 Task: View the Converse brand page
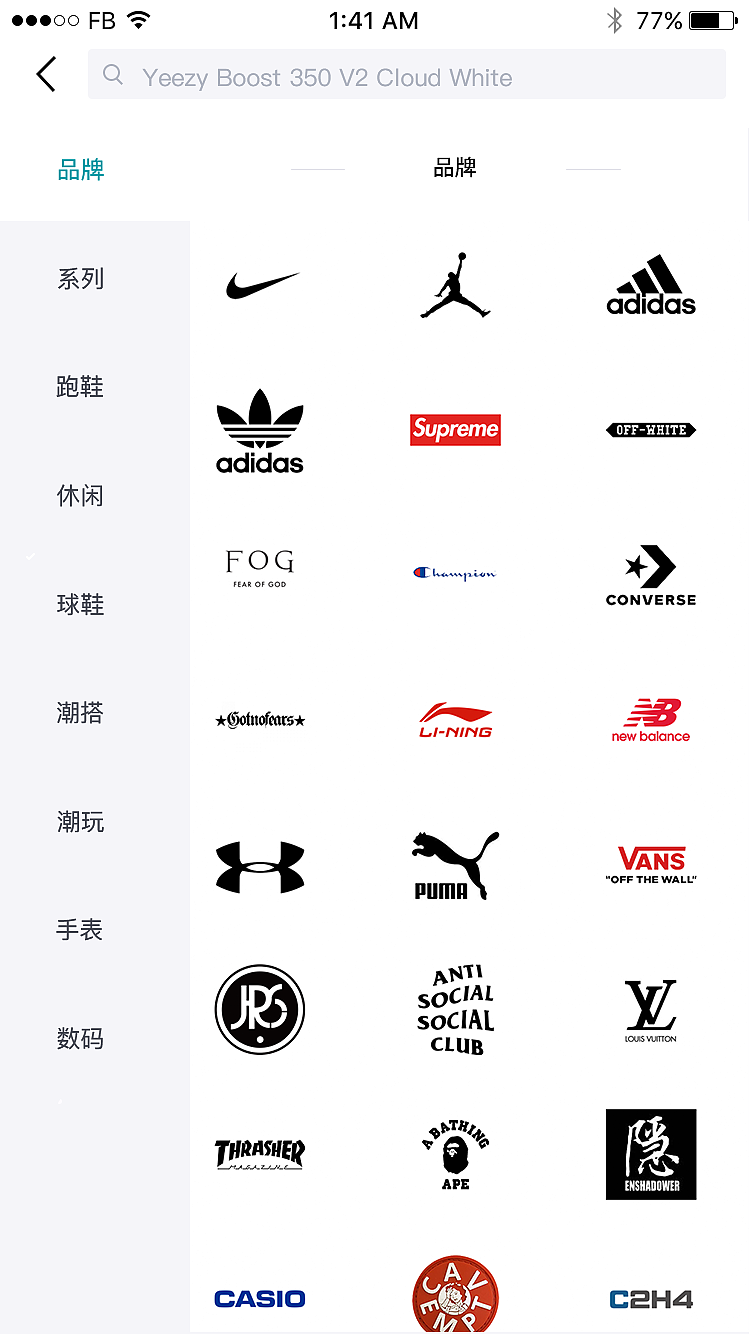point(651,575)
